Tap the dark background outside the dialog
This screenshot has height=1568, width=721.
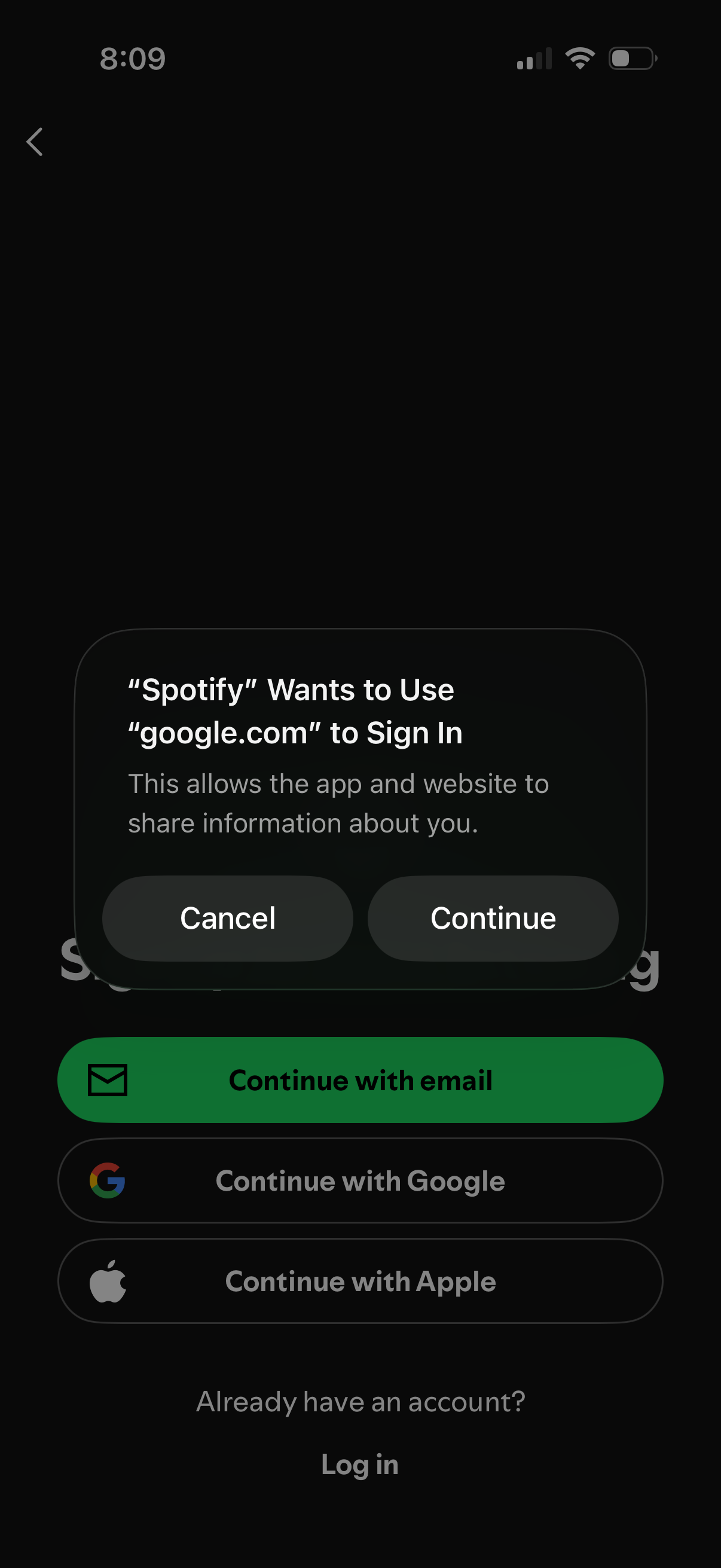click(x=360, y=365)
